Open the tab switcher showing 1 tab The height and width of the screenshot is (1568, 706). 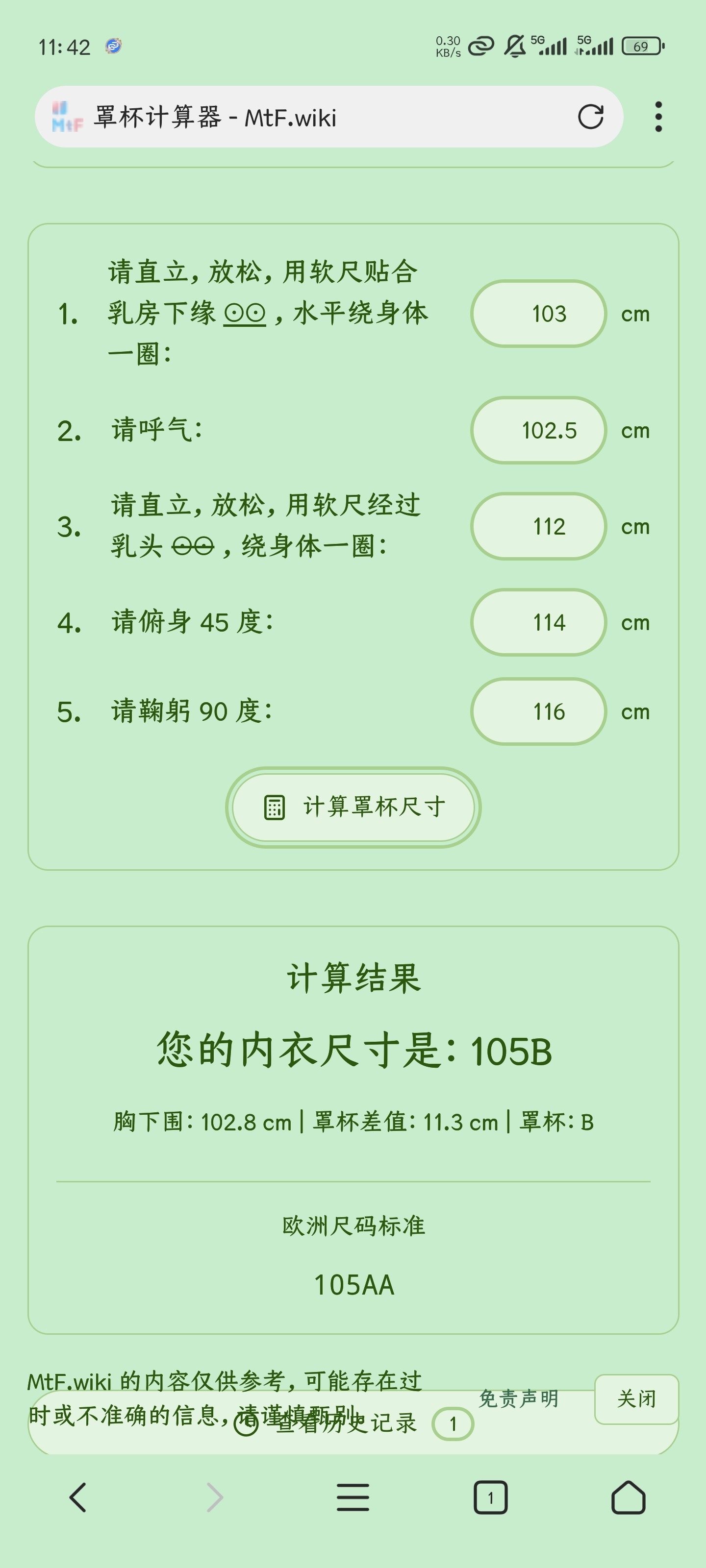tap(490, 1497)
